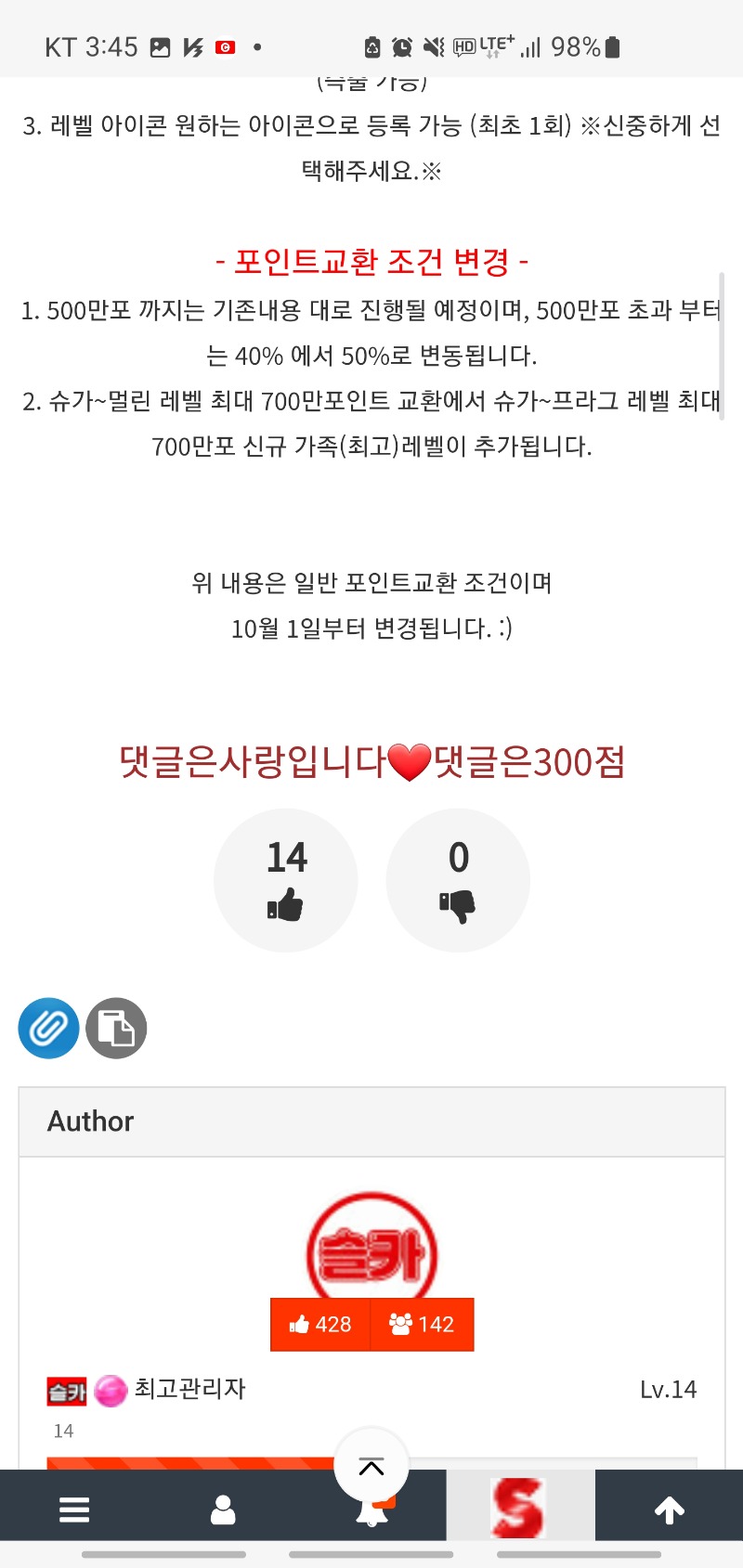
Task: Open the hamburger menu in the bottom bar
Action: pyautogui.click(x=74, y=1510)
